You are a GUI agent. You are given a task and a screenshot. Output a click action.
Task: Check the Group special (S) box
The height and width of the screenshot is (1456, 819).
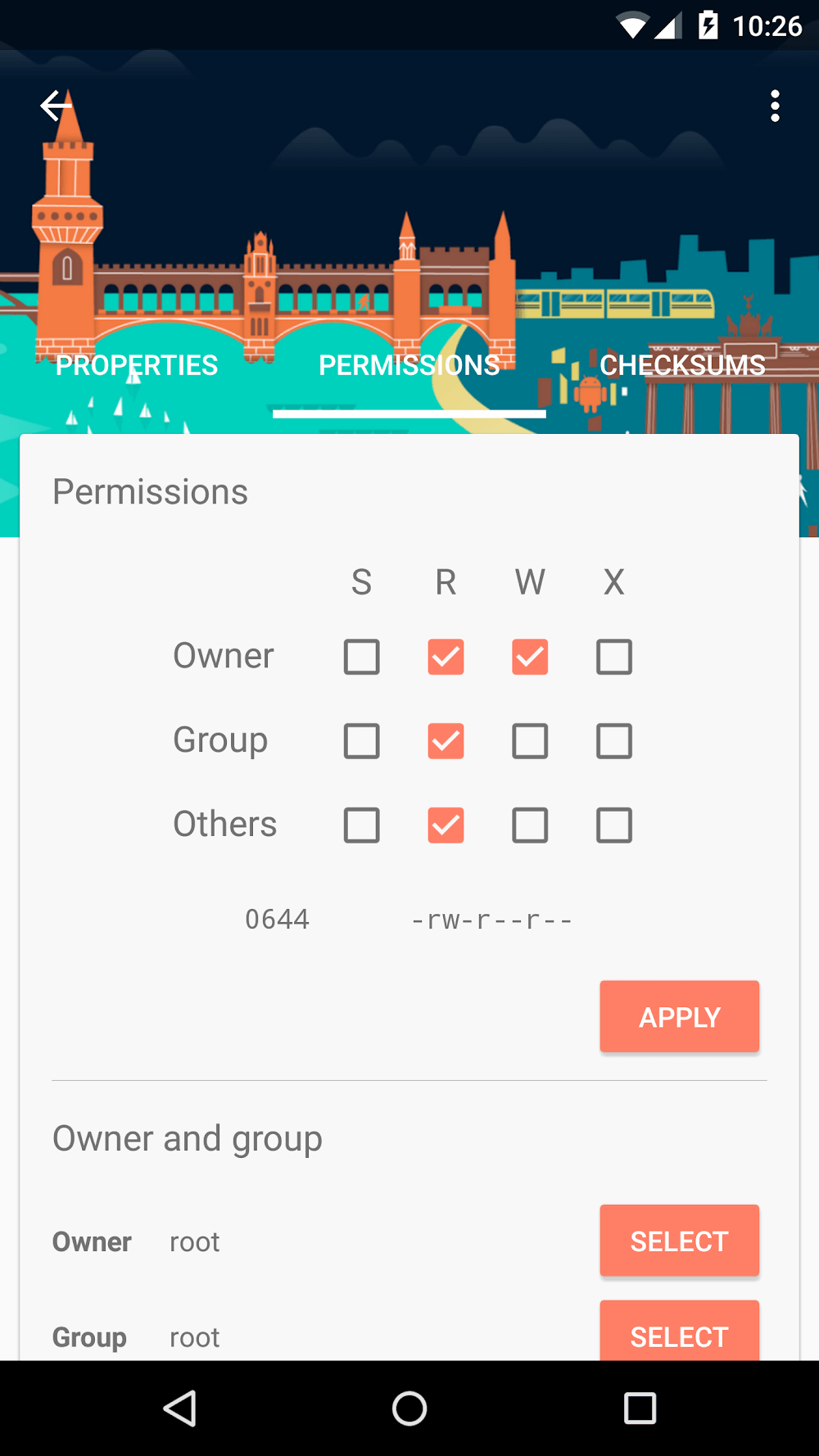(361, 741)
